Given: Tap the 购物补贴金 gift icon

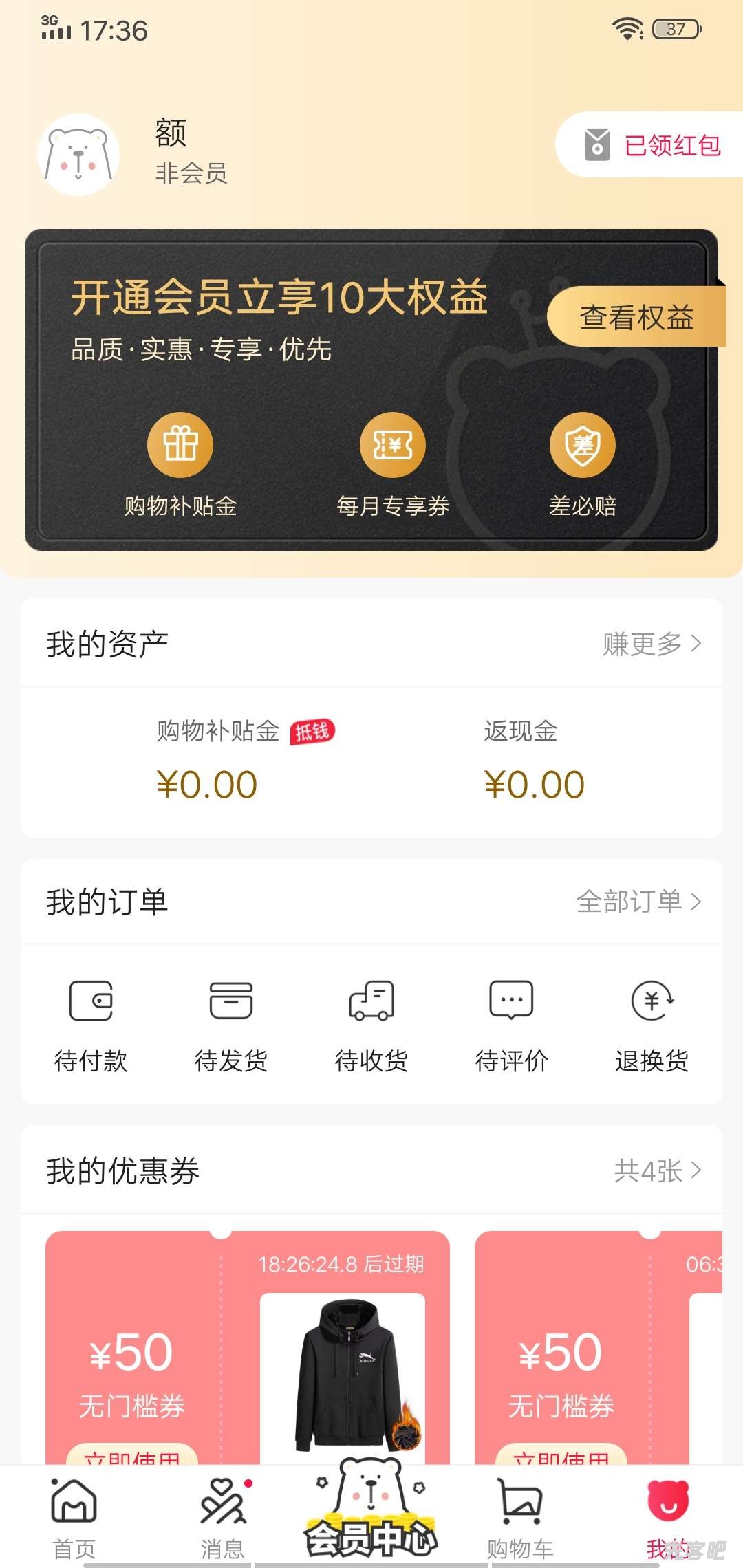Looking at the screenshot, I should click(180, 444).
